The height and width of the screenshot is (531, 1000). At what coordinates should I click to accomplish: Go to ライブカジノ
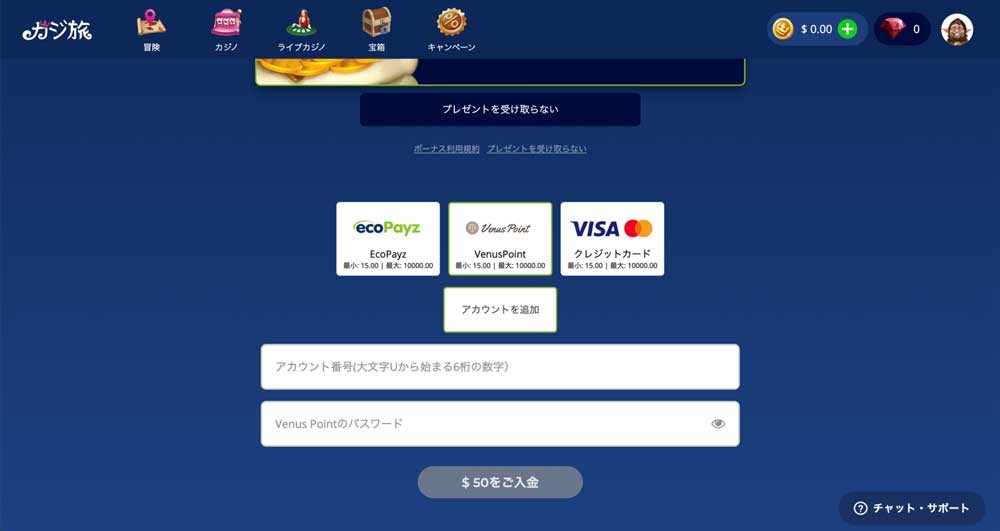(301, 29)
